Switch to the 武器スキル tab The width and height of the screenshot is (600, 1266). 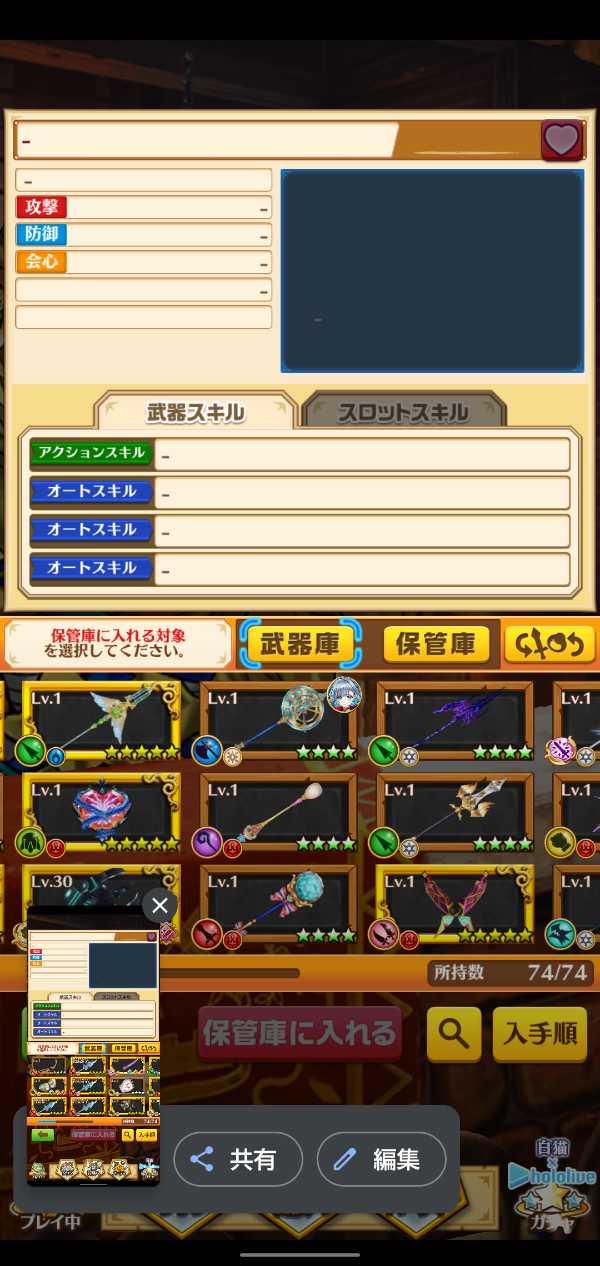(x=196, y=413)
